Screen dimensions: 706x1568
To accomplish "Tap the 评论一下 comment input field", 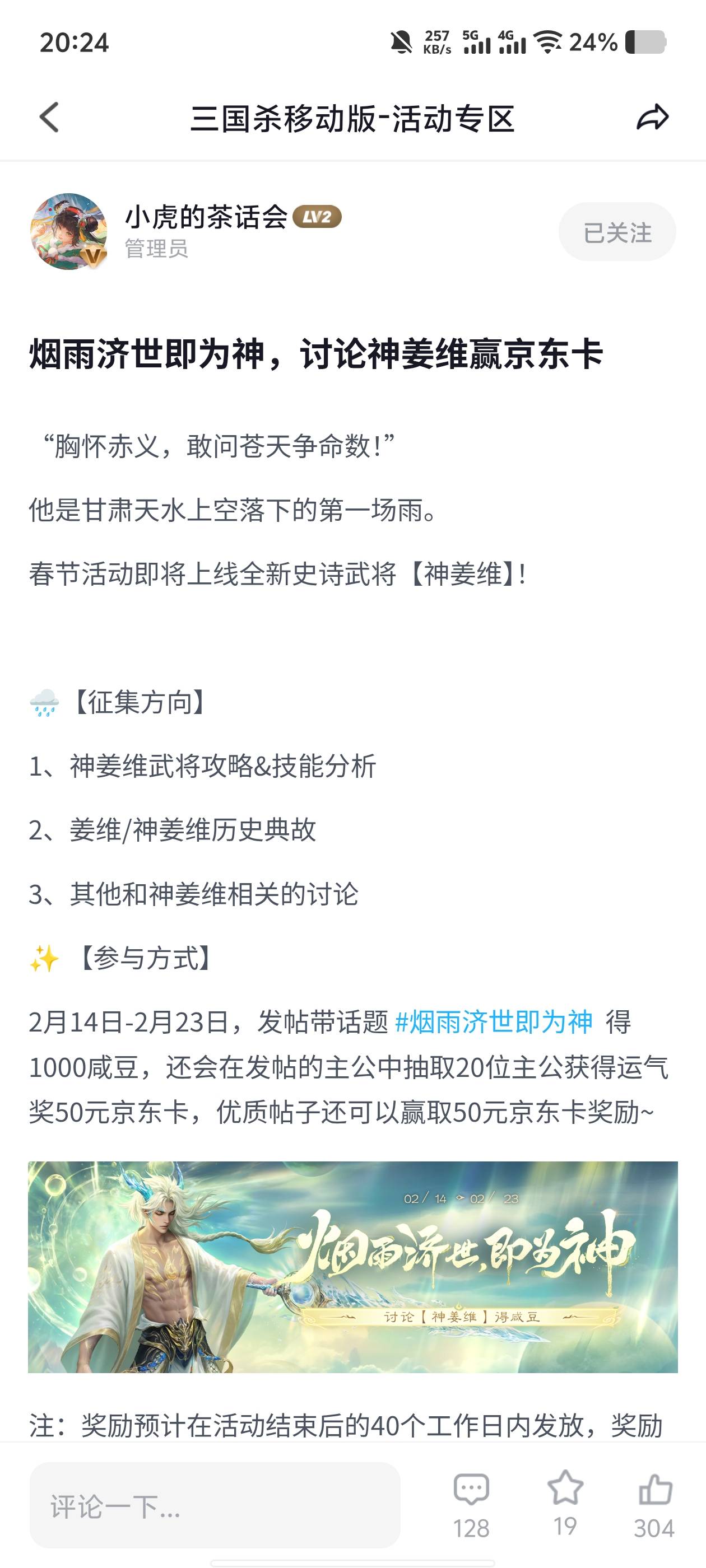I will tap(215, 1505).
